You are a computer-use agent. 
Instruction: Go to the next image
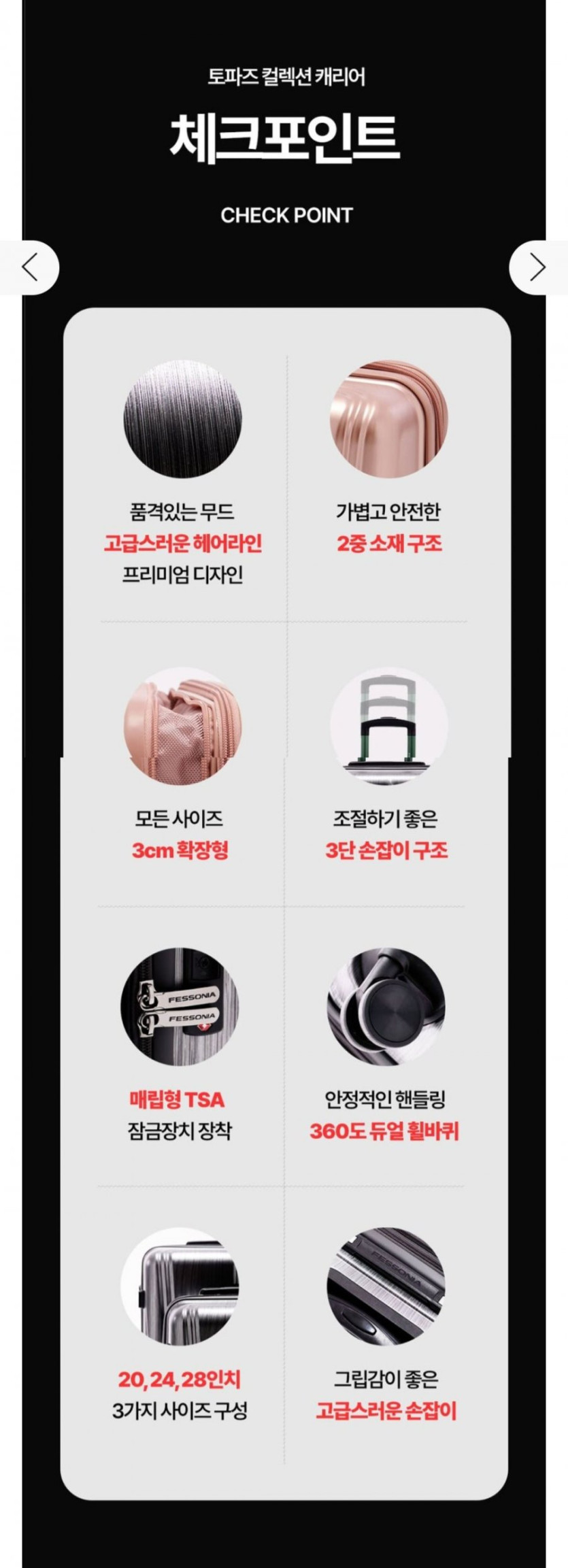click(x=537, y=267)
